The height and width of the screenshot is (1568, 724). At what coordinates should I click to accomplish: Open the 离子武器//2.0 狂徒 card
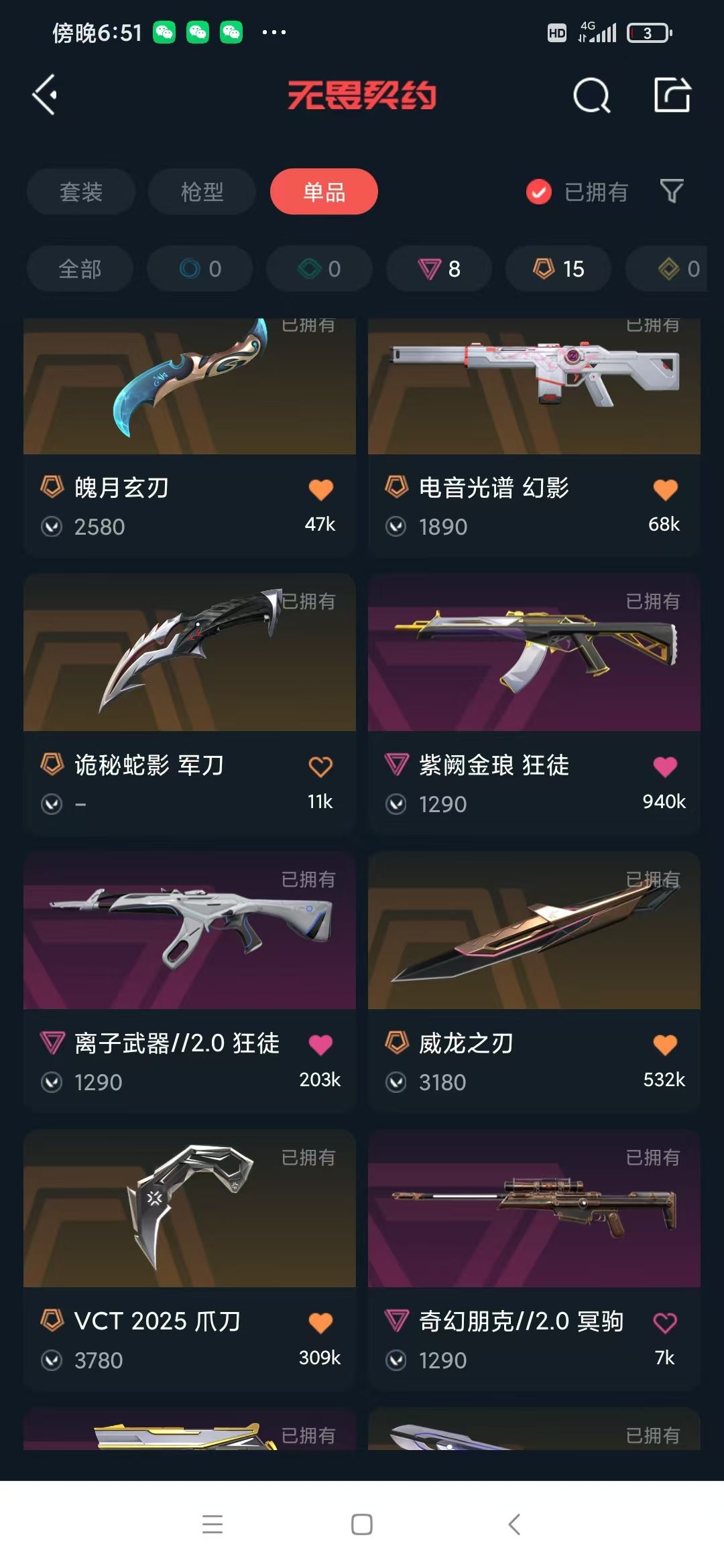click(190, 982)
